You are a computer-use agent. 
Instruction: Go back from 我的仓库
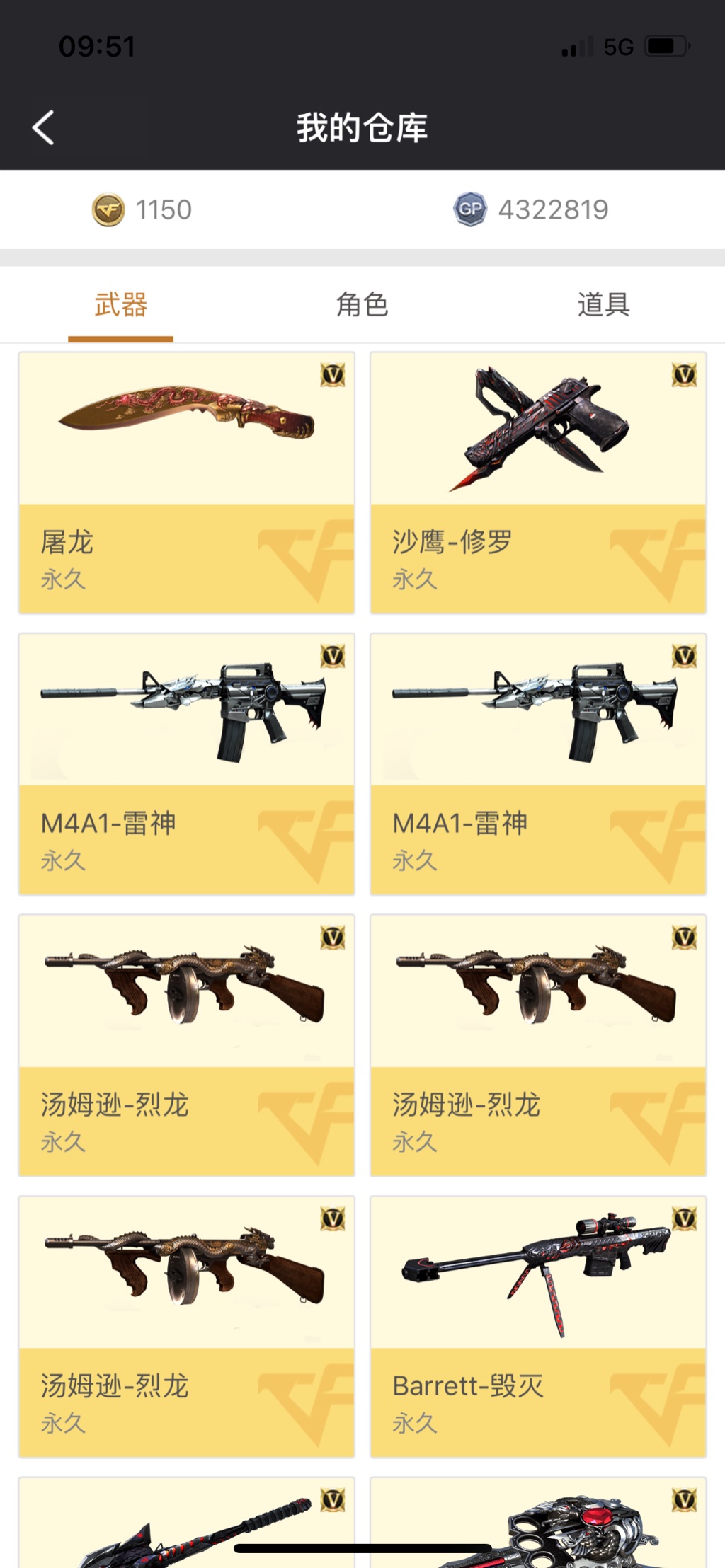click(x=44, y=127)
